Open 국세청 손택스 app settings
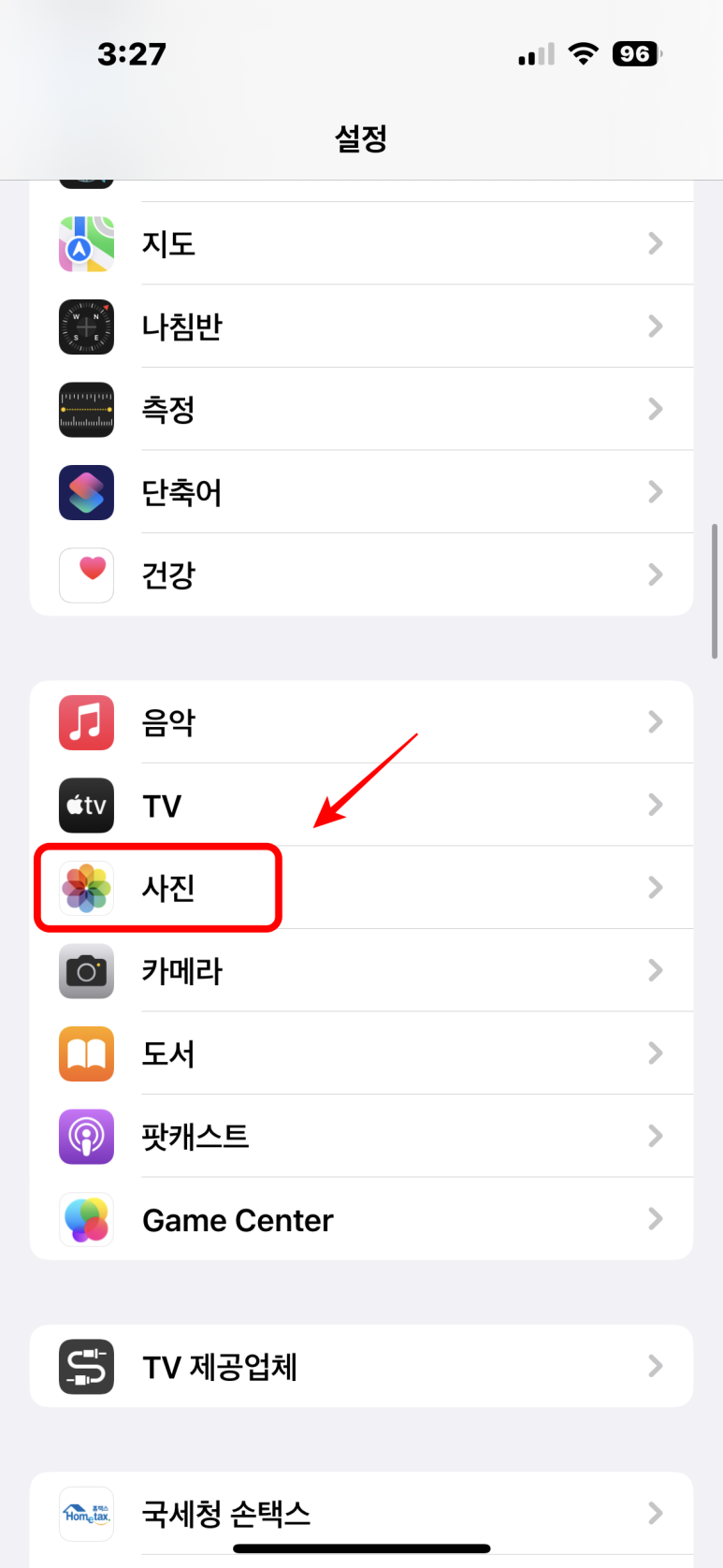This screenshot has height=1568, width=723. [361, 1514]
